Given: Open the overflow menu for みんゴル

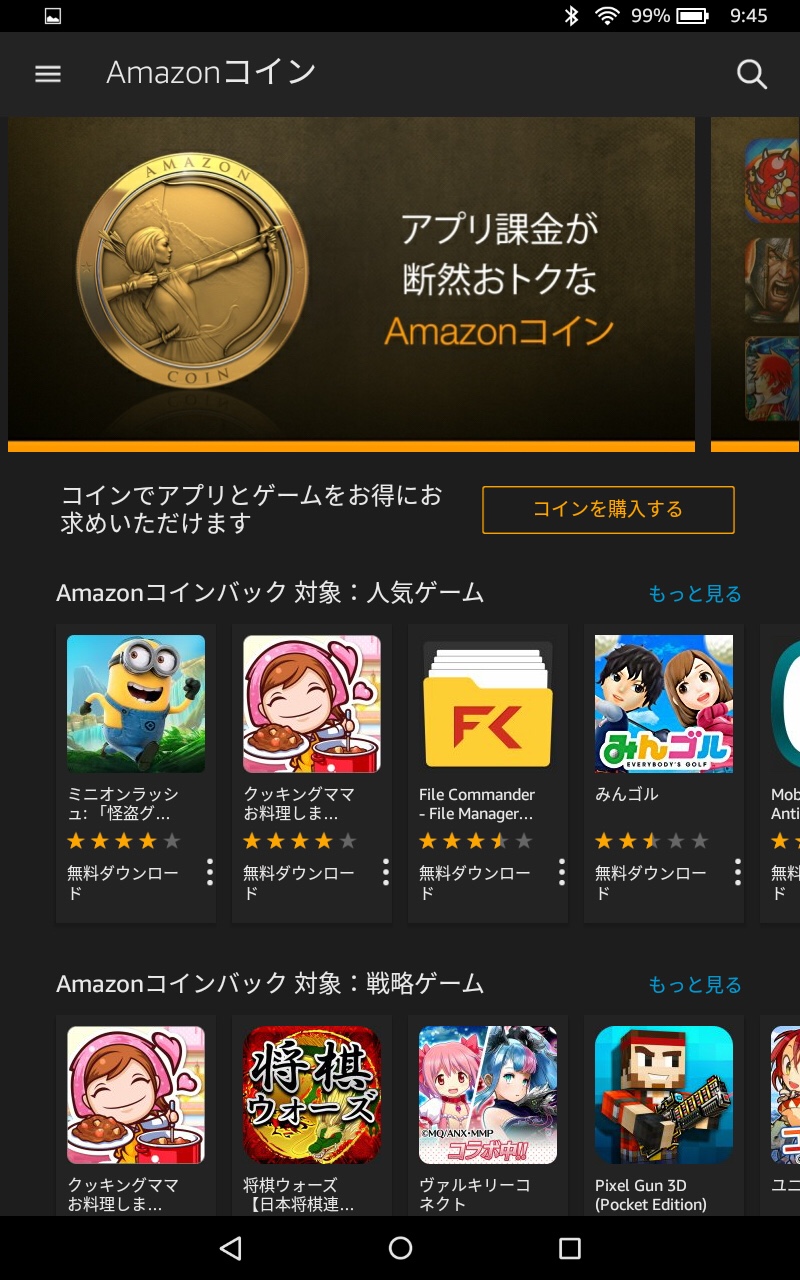Looking at the screenshot, I should click(737, 873).
